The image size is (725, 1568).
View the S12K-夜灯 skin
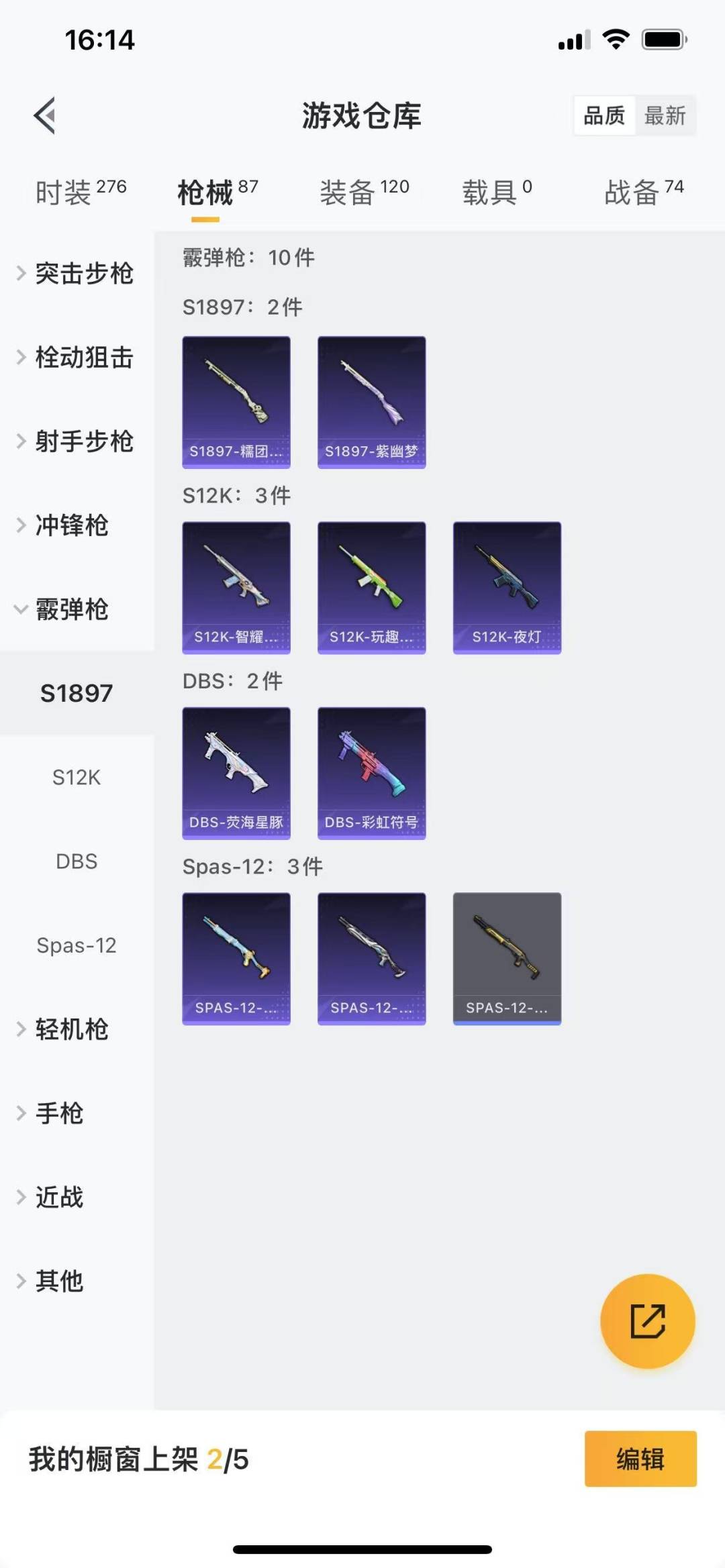[x=507, y=588]
